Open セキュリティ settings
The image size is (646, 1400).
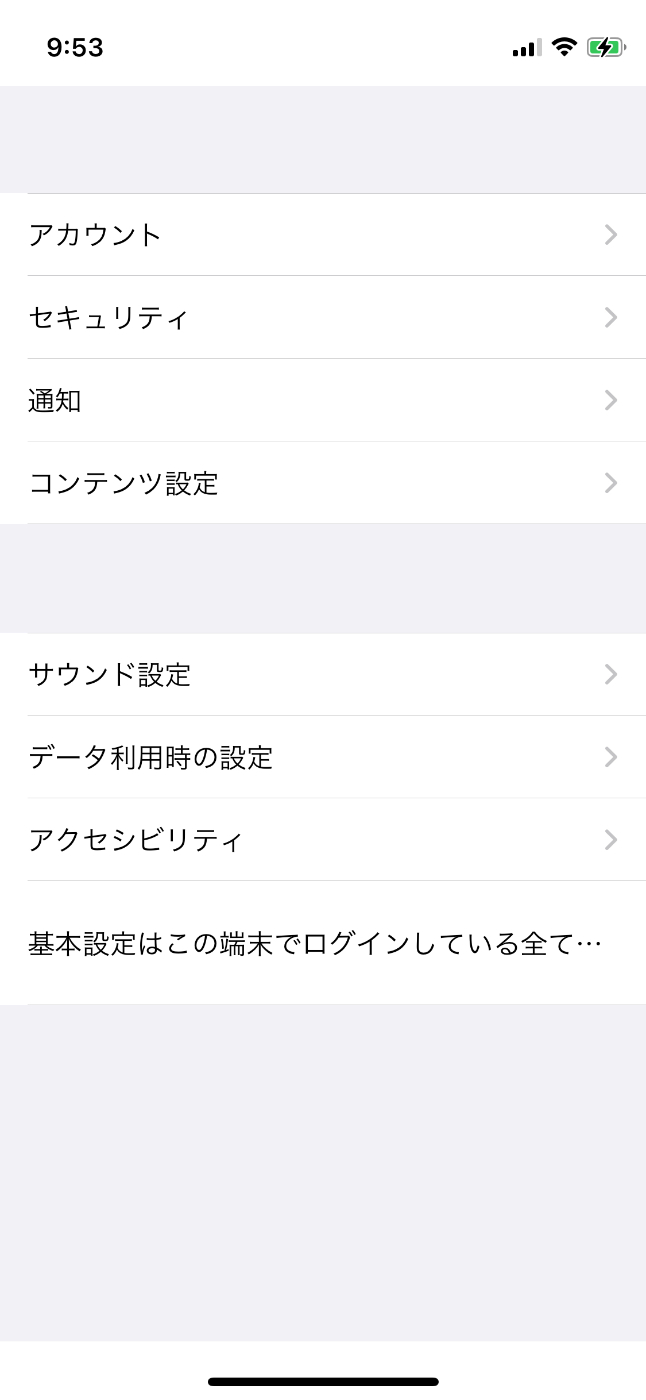(x=323, y=318)
